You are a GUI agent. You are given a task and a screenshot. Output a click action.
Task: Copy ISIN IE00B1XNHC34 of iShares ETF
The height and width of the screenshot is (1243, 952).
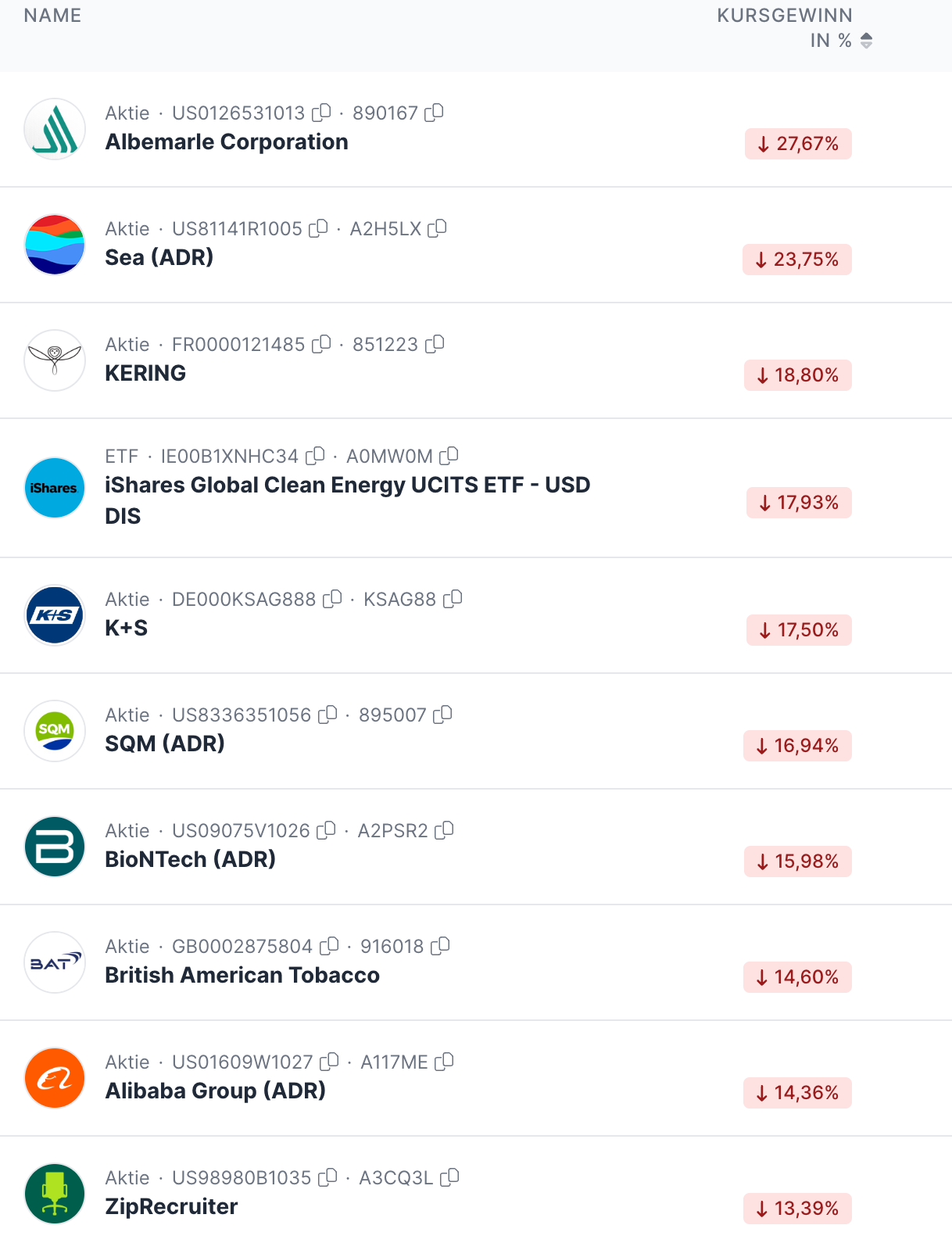(x=315, y=456)
